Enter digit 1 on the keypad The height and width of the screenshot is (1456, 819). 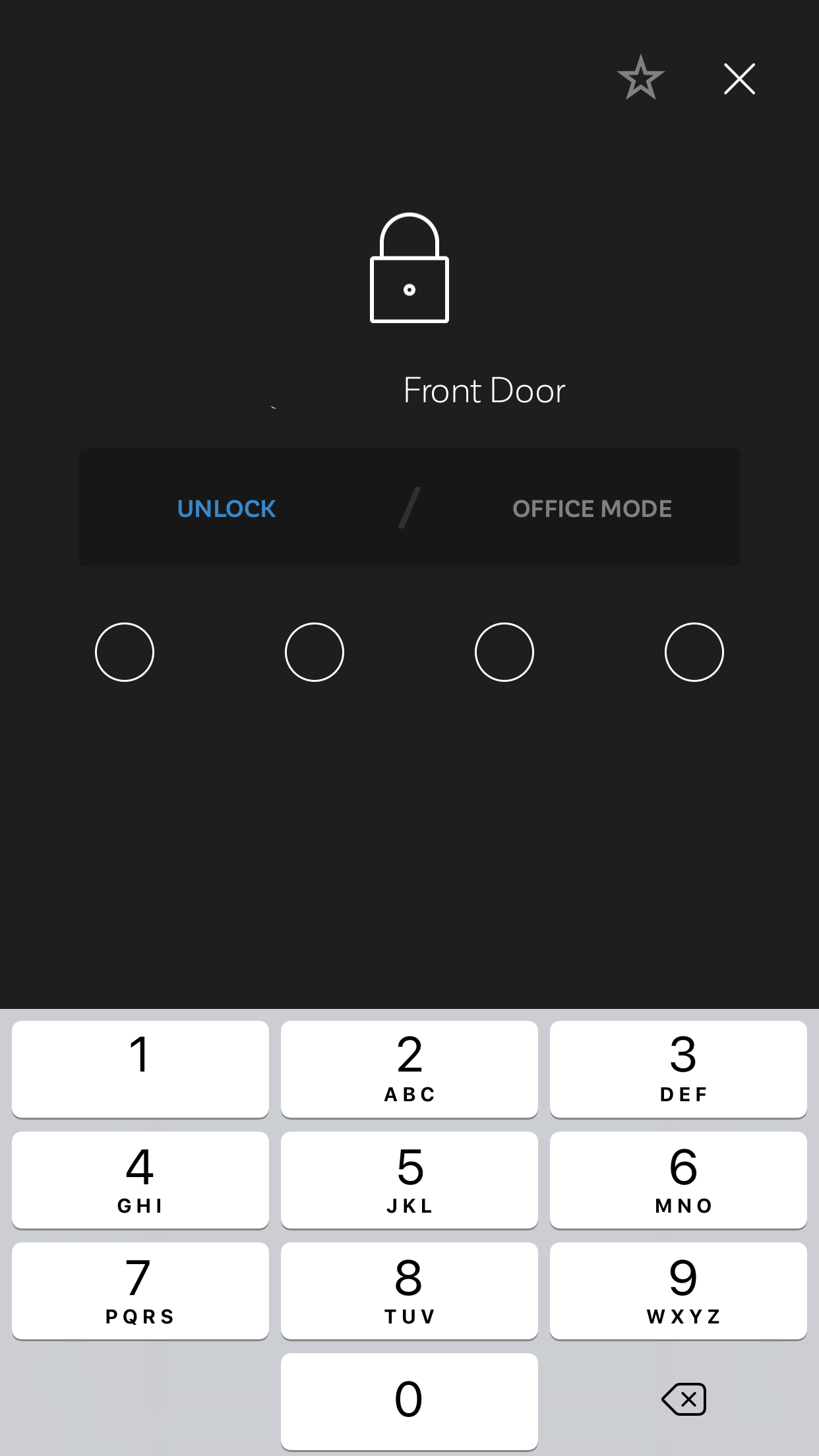[x=140, y=1069]
